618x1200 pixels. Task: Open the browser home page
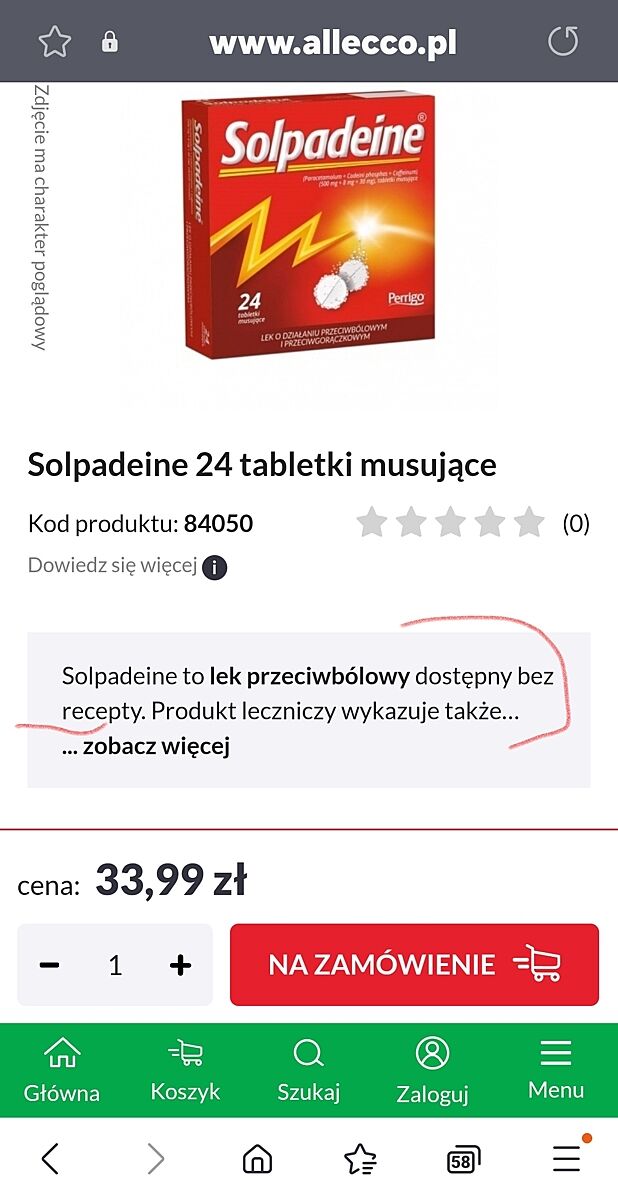click(x=257, y=1159)
